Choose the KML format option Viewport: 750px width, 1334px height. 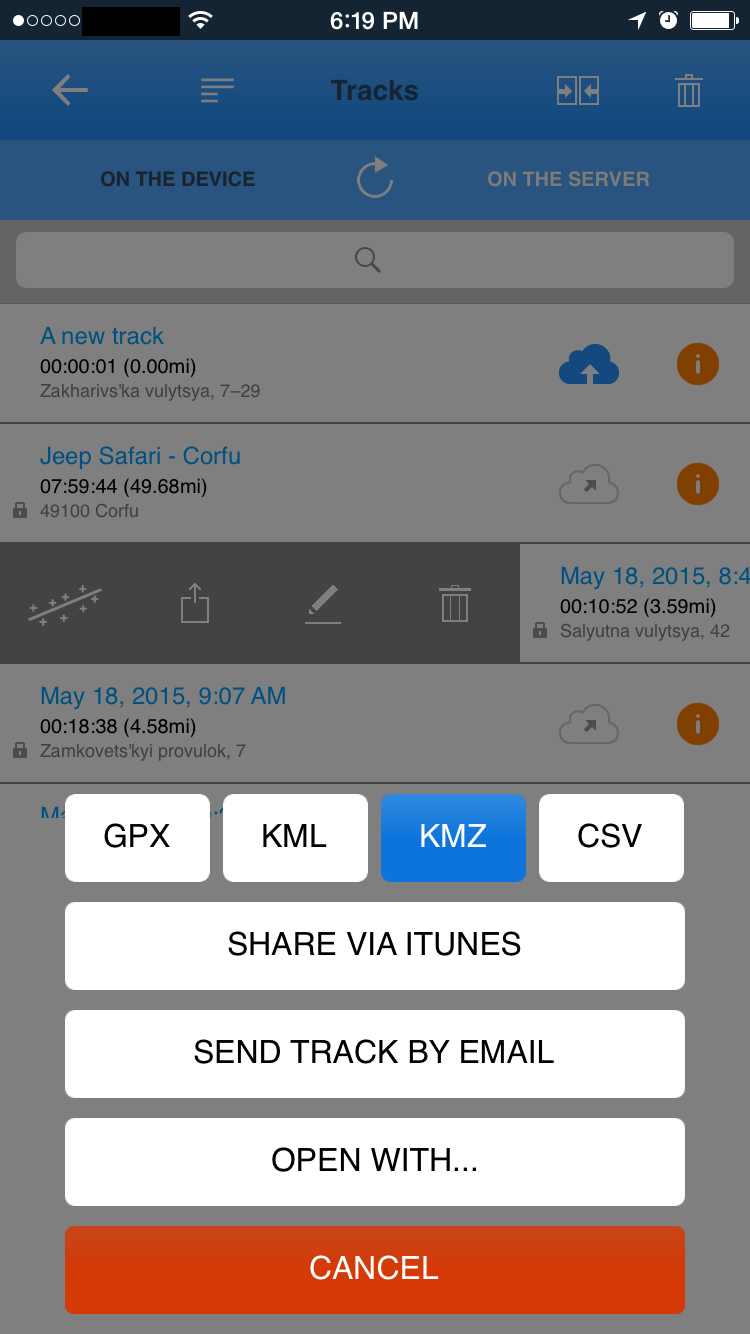(x=295, y=837)
